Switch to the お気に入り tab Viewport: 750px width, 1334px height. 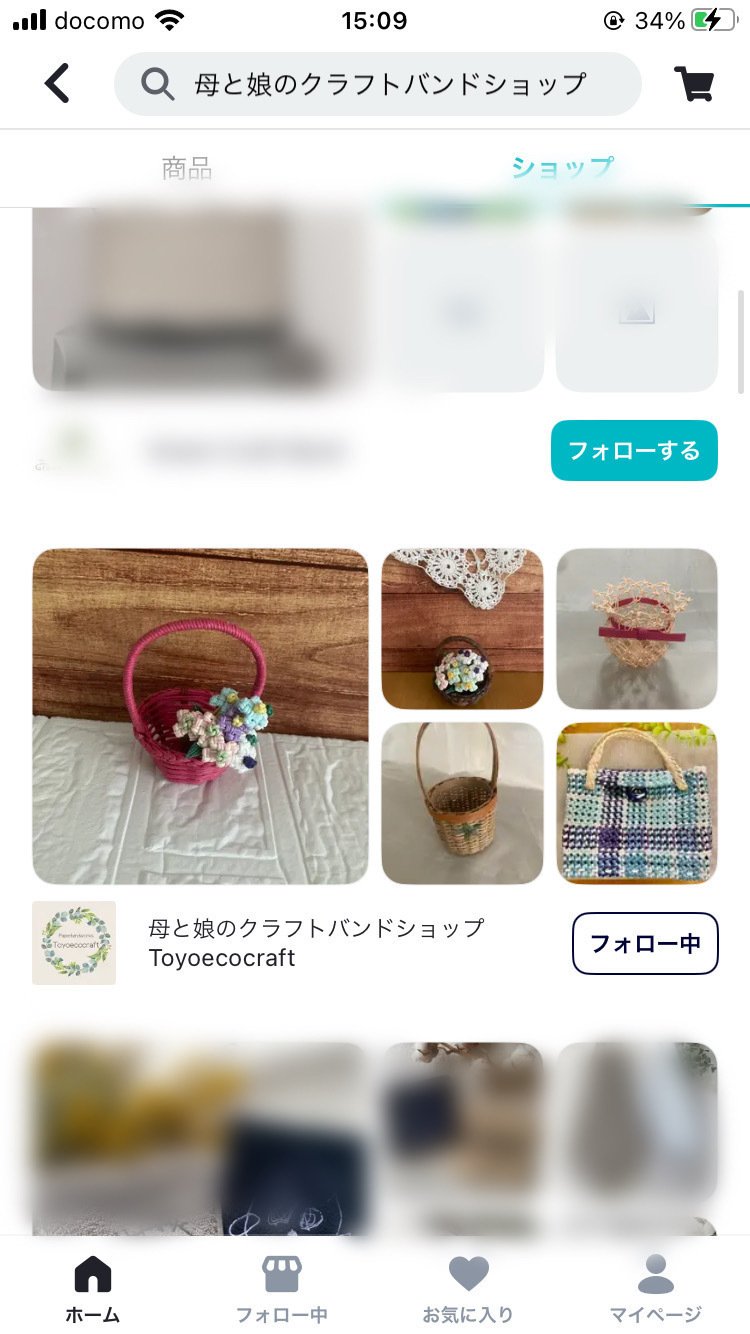[x=468, y=1288]
